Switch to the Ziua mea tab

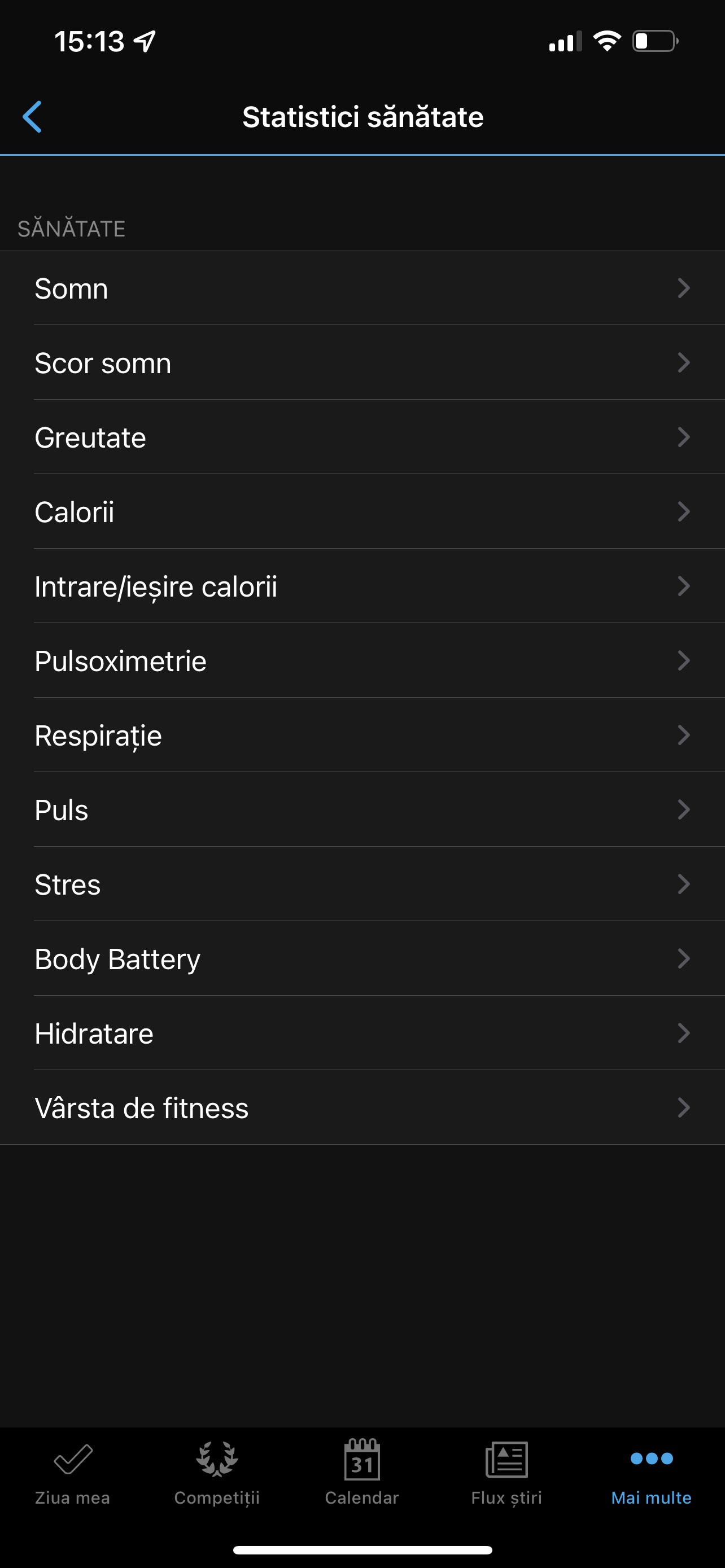[72, 1473]
